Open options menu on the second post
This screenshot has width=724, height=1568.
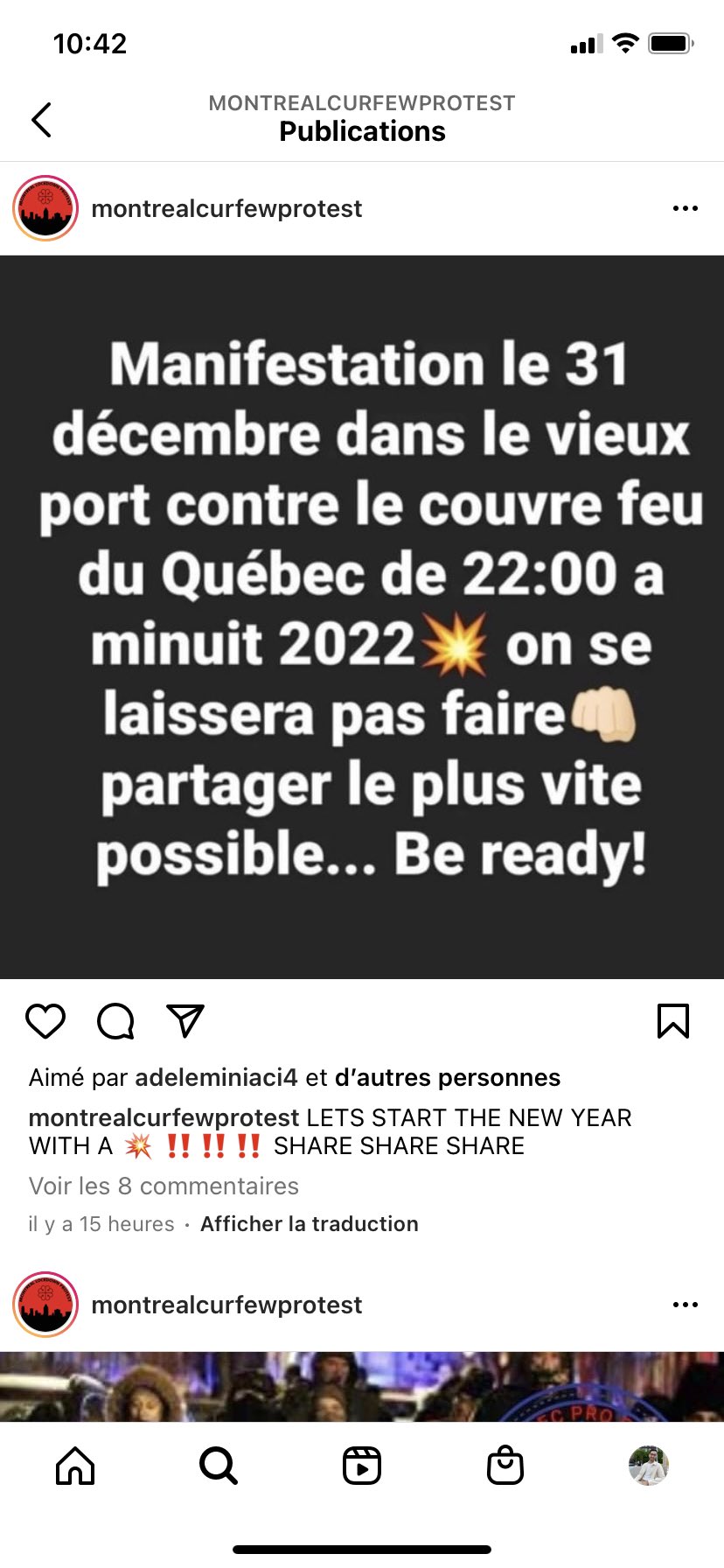tap(685, 1305)
